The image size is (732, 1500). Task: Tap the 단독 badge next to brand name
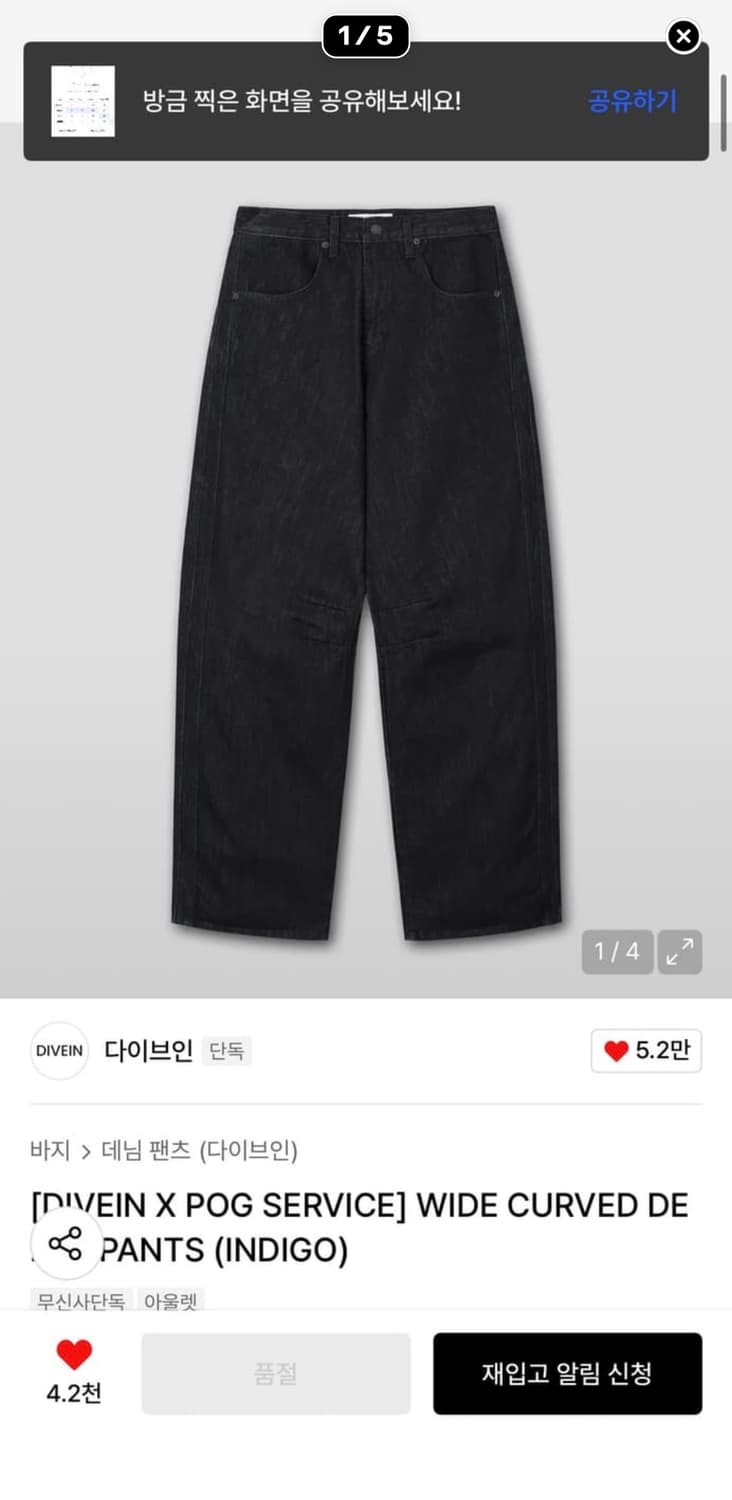(x=227, y=1052)
